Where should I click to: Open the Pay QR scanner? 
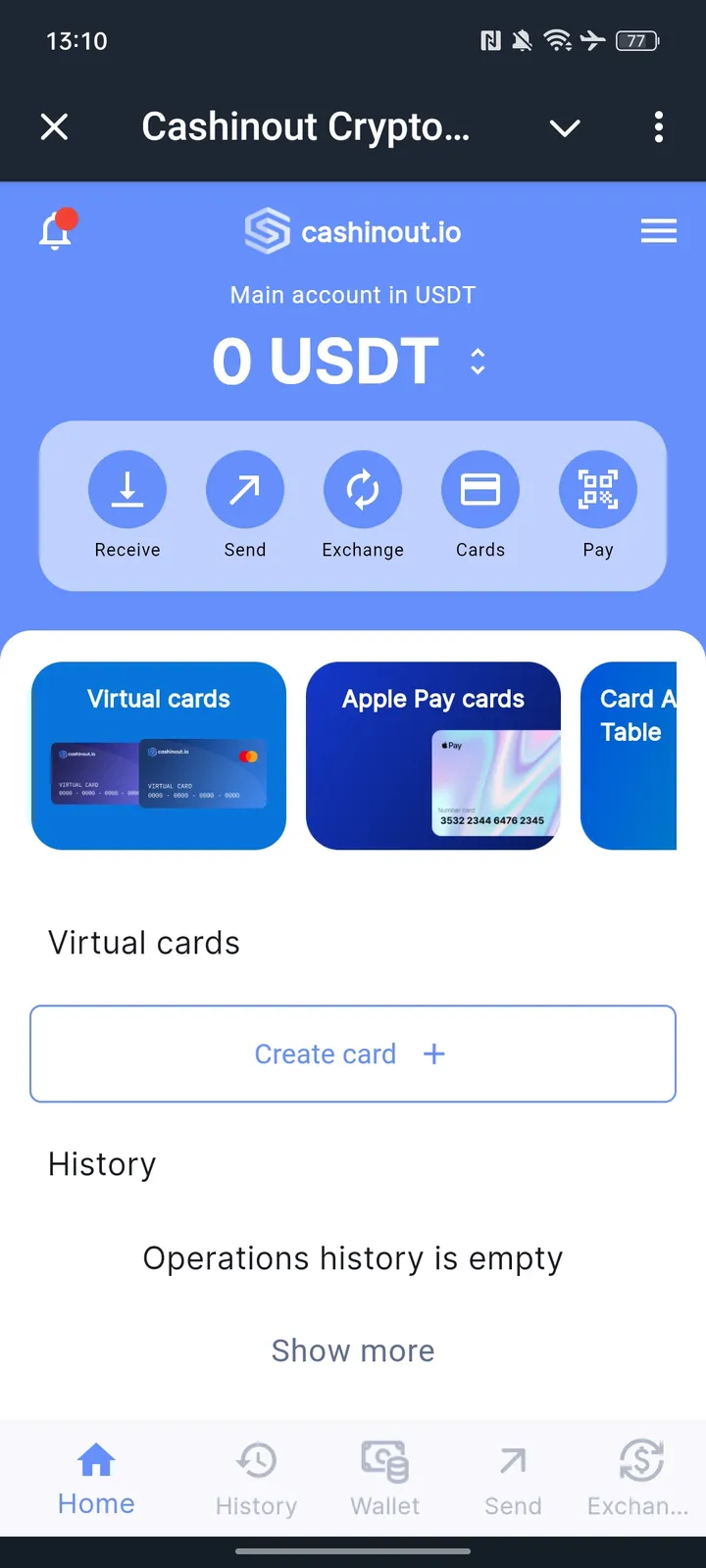tap(598, 490)
